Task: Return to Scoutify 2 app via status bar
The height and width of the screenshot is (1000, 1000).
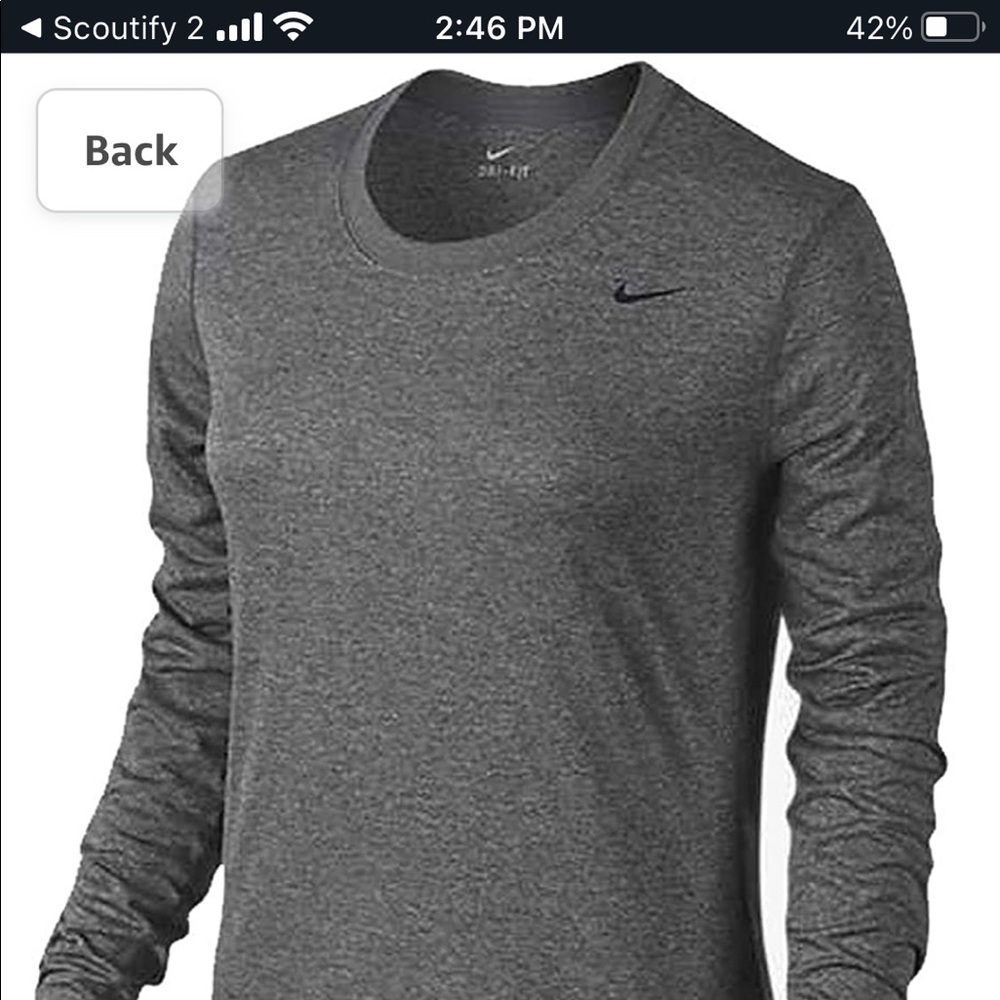Action: (x=110, y=27)
